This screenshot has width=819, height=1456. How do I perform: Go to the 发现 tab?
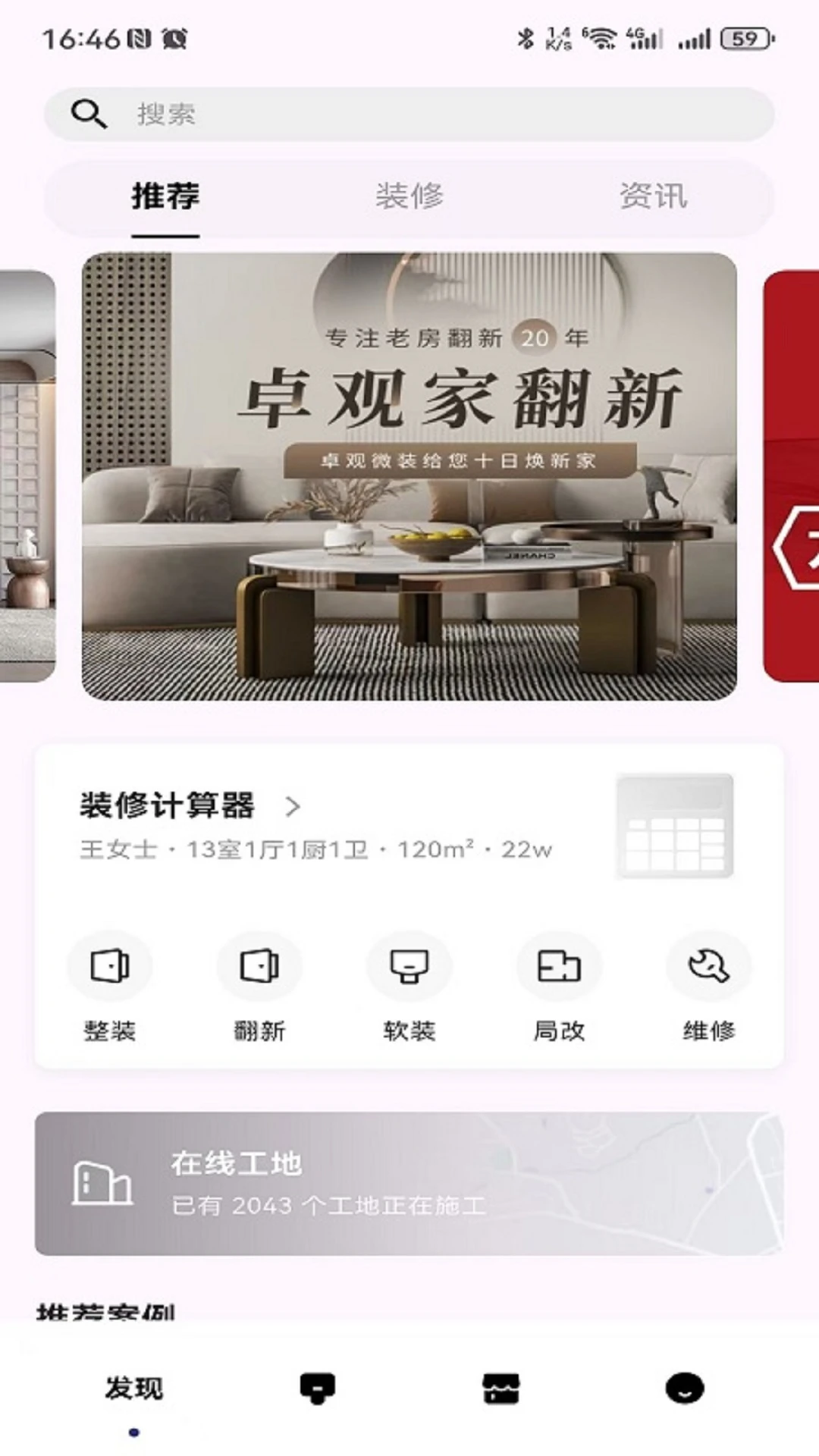pyautogui.click(x=134, y=1389)
